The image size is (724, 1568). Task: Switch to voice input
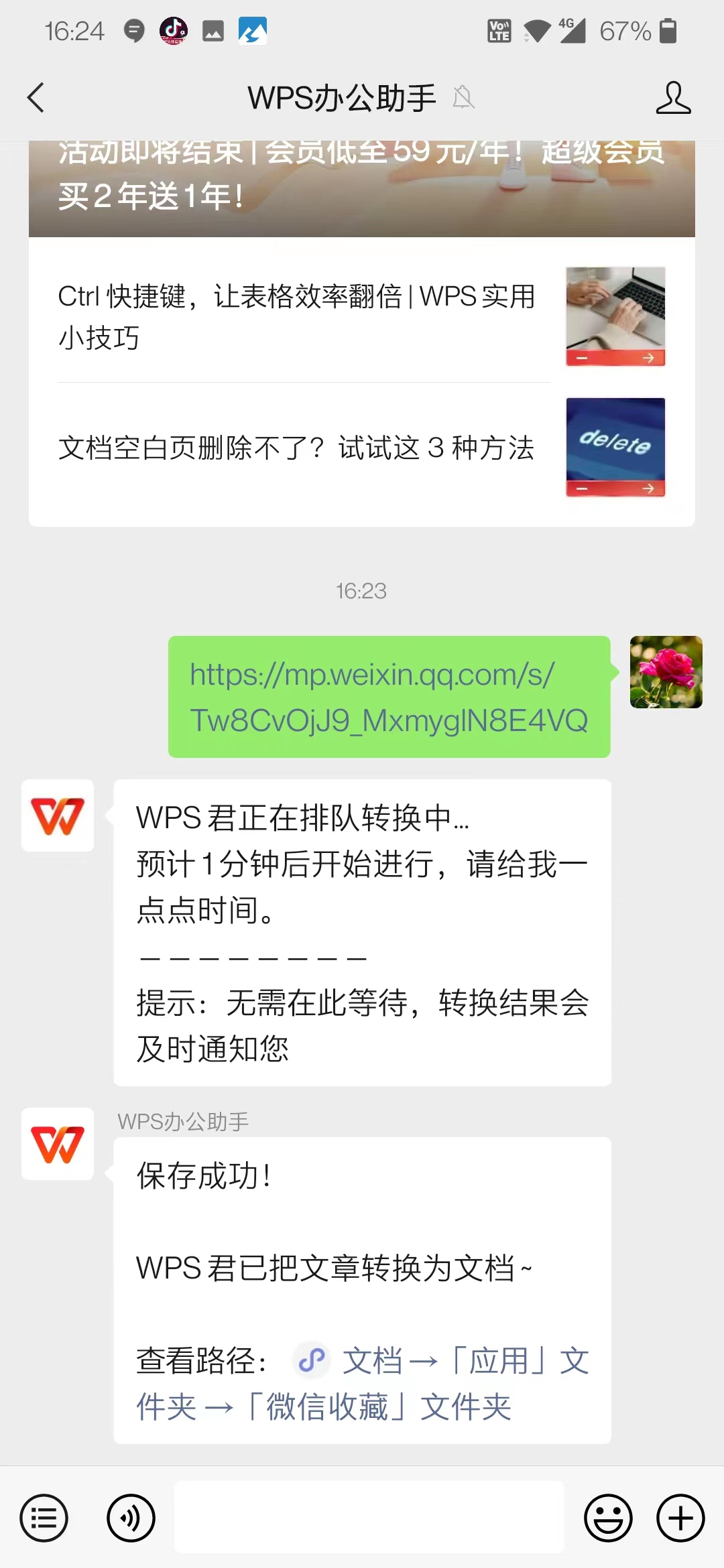pos(131,1518)
